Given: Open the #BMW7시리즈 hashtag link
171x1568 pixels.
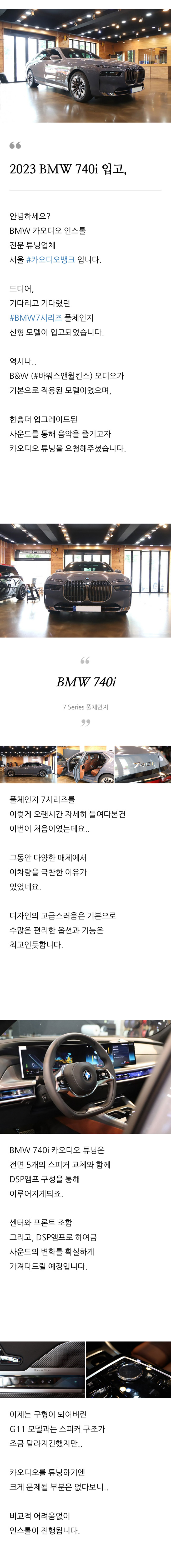Looking at the screenshot, I should pyautogui.click(x=36, y=318).
